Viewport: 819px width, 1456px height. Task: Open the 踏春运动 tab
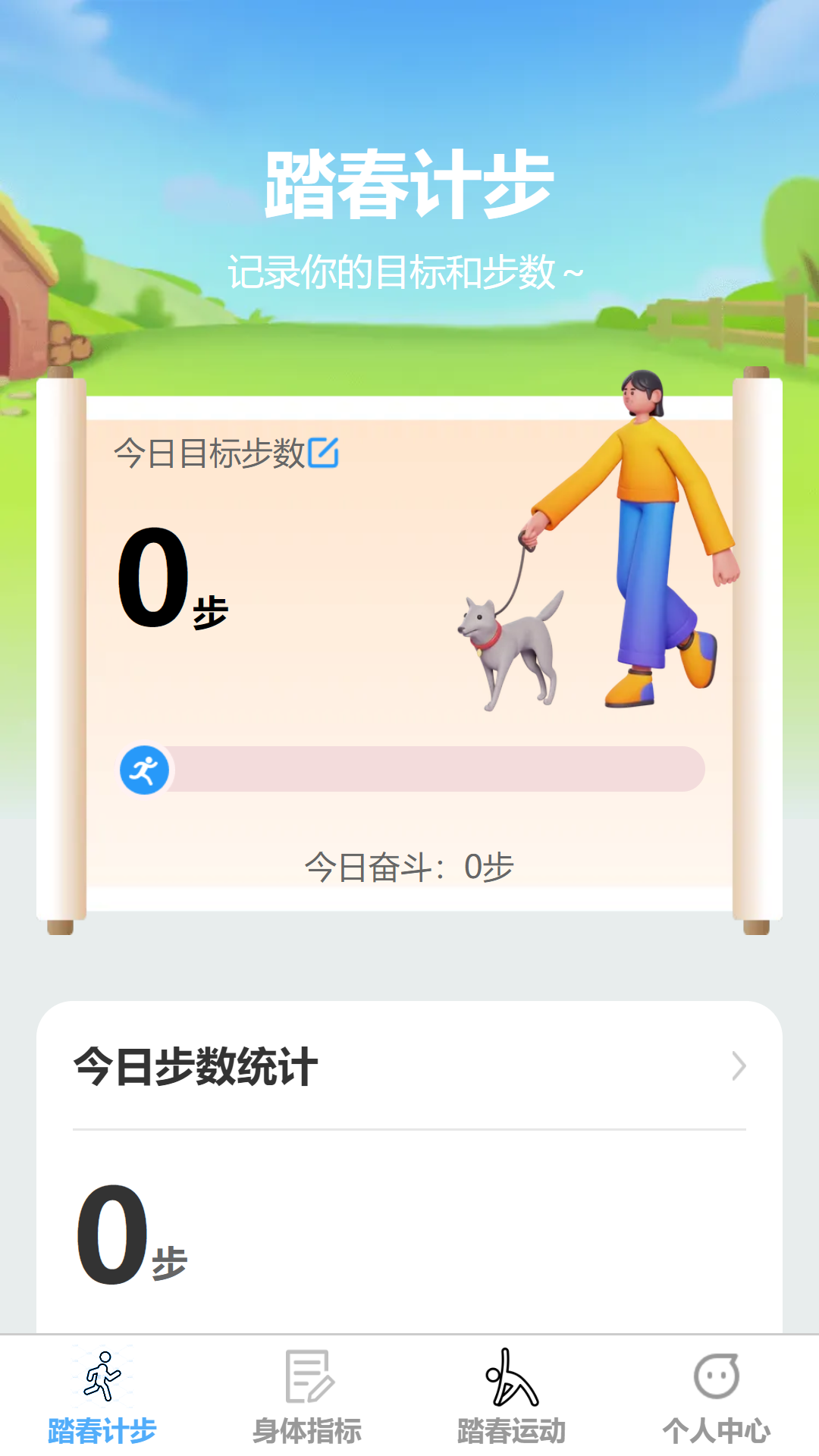512,1397
